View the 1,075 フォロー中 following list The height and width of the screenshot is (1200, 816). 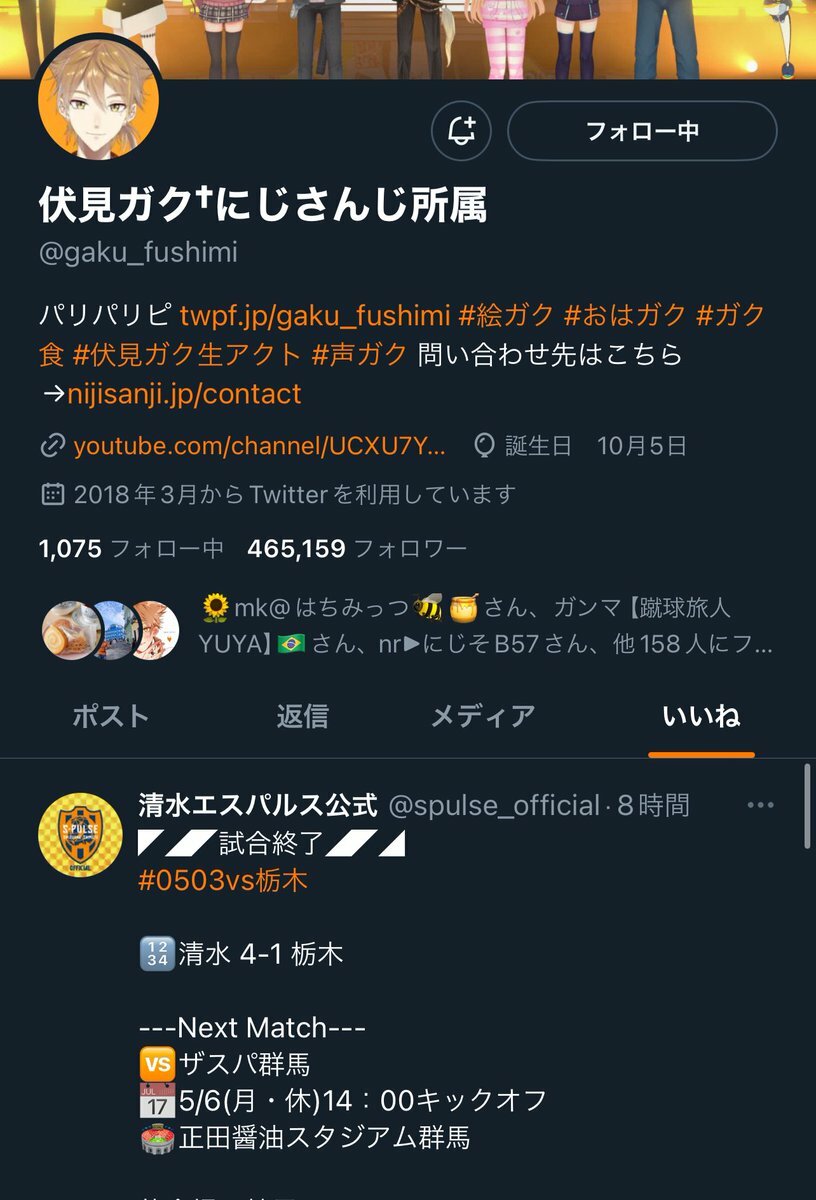(131, 548)
